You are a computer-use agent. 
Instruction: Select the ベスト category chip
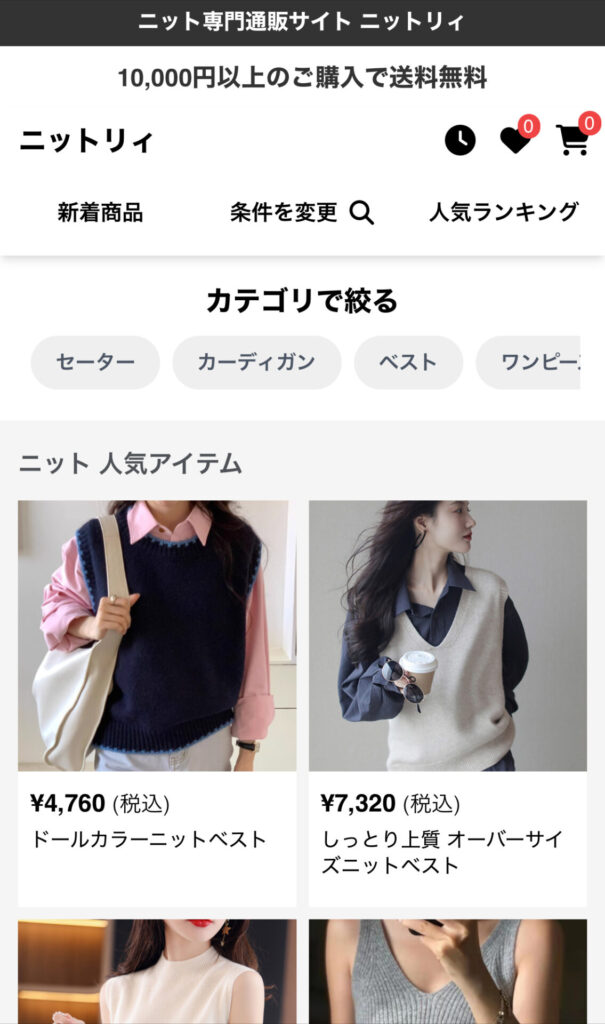(x=407, y=362)
